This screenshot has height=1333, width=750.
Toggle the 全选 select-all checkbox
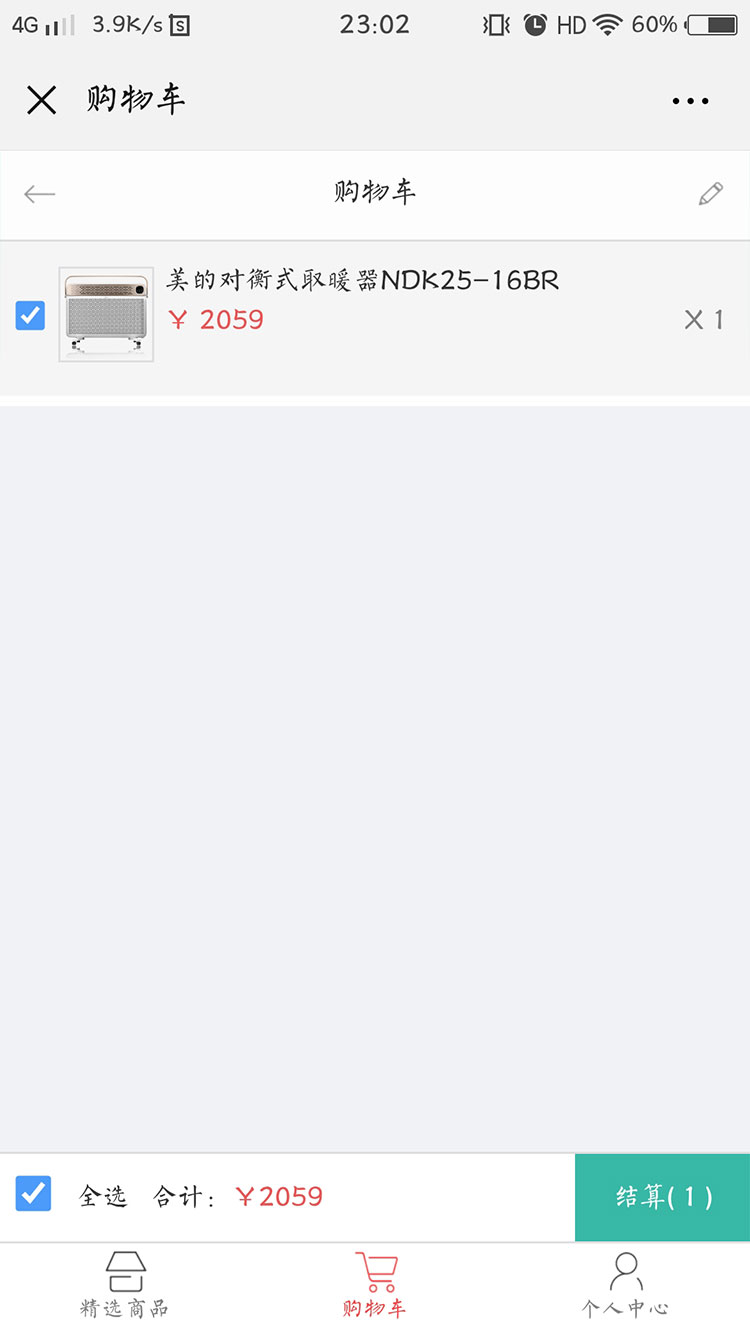tap(33, 1194)
